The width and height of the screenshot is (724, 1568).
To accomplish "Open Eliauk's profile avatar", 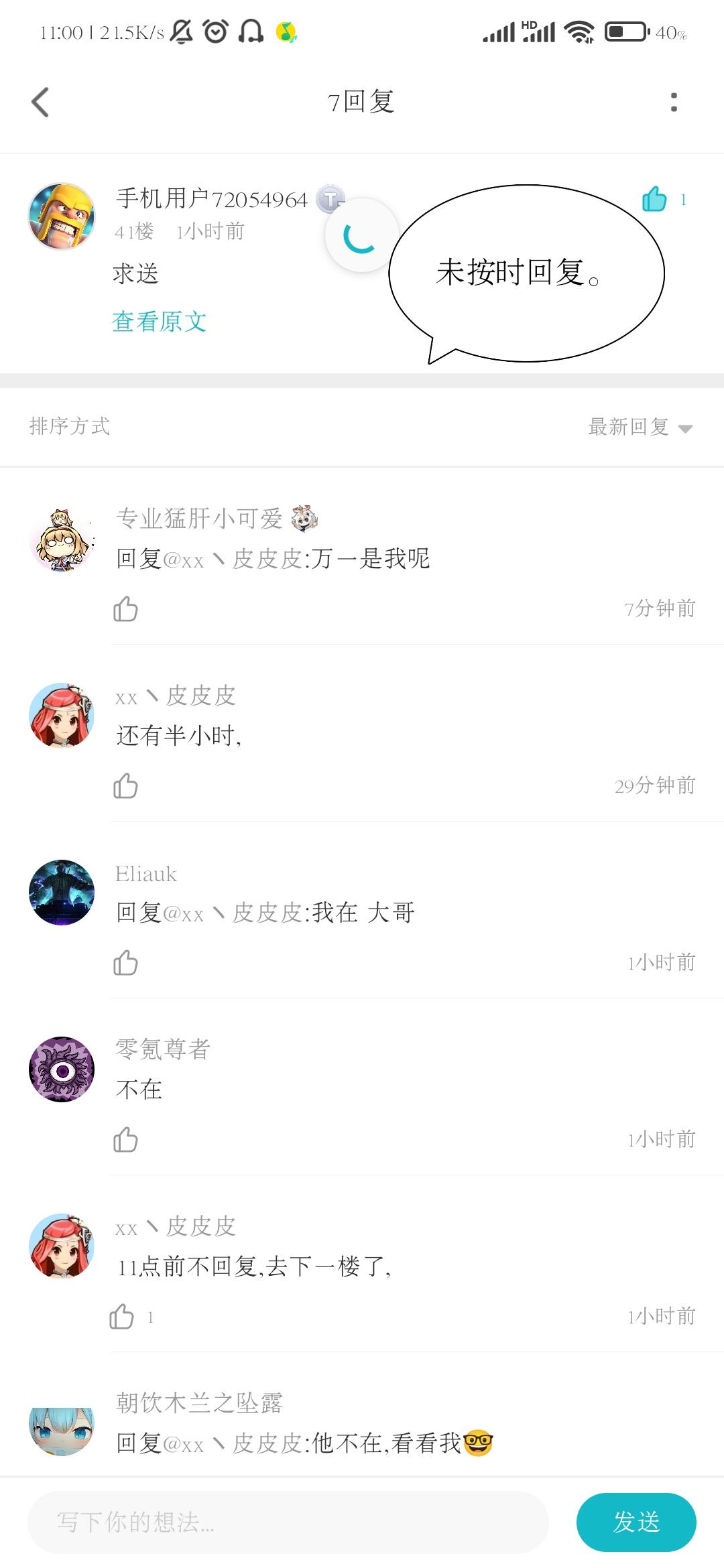I will pos(61,892).
